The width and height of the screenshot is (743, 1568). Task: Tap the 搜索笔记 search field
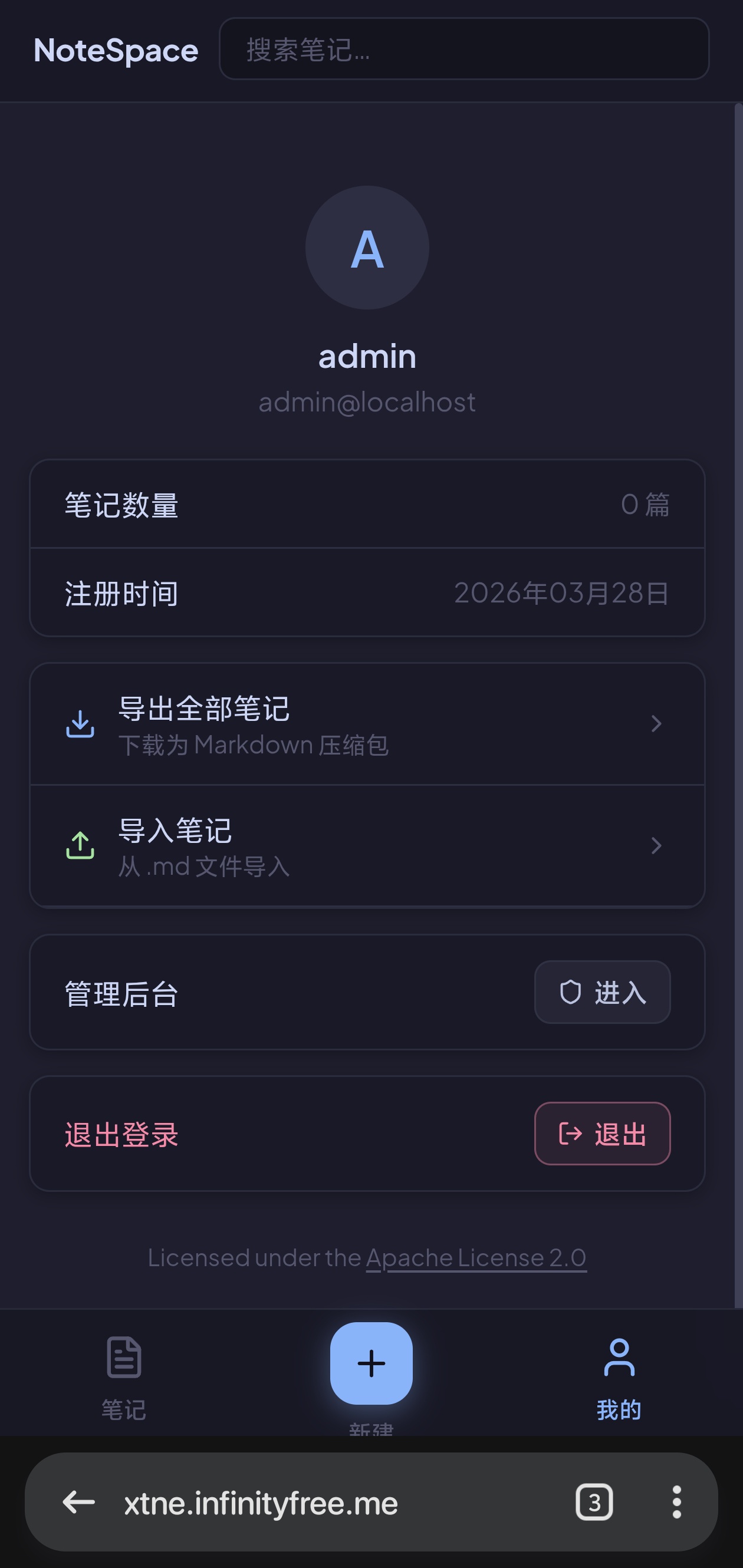click(x=463, y=49)
